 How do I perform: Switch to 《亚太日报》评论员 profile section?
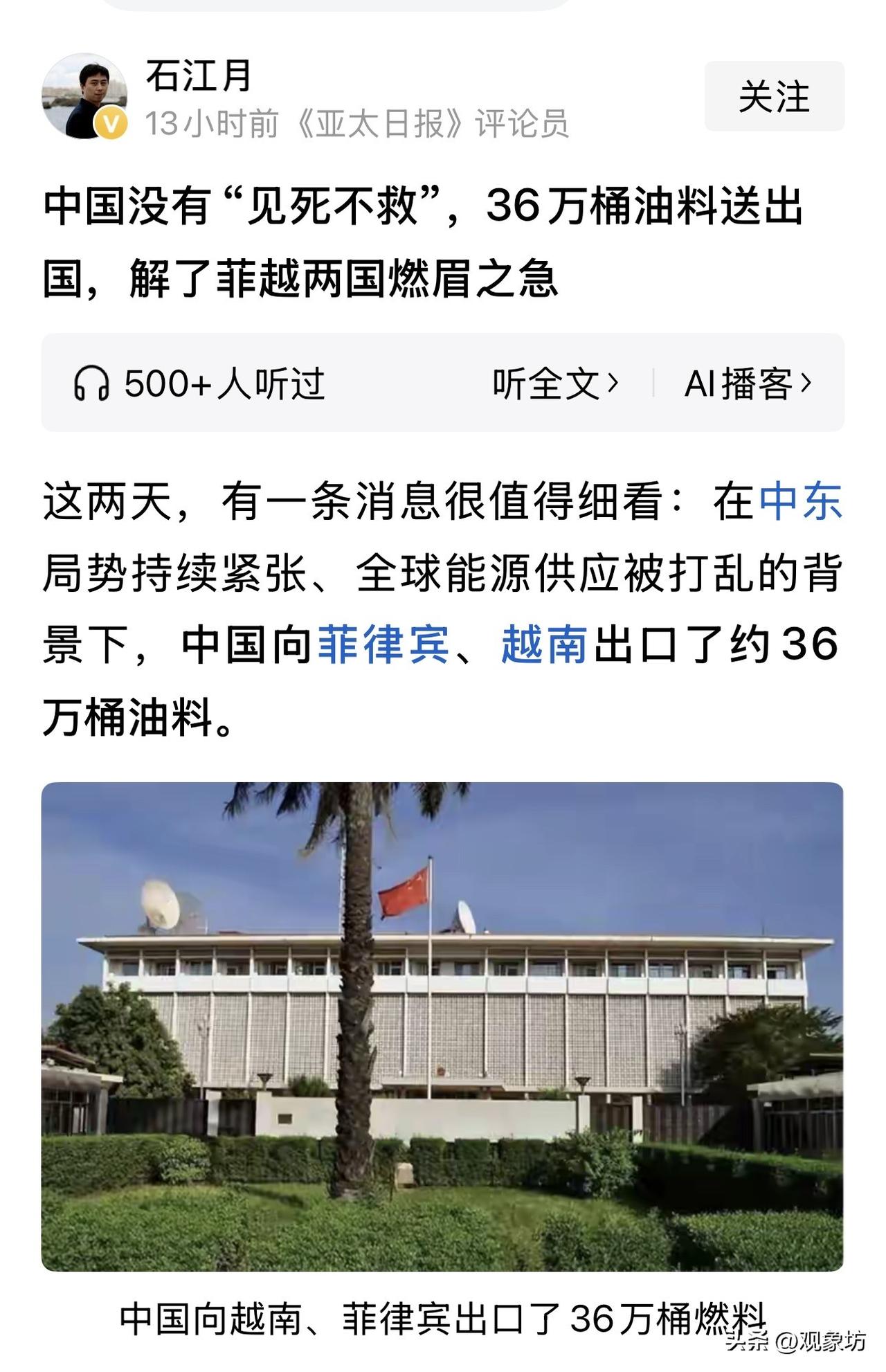(436, 122)
